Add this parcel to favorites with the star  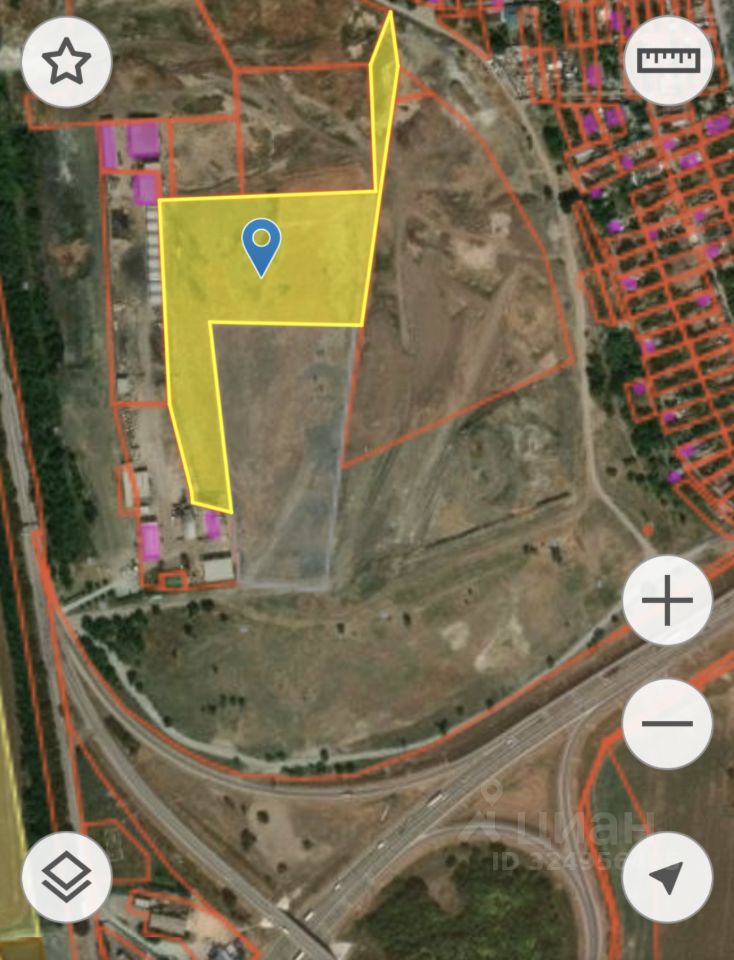pyautogui.click(x=66, y=62)
